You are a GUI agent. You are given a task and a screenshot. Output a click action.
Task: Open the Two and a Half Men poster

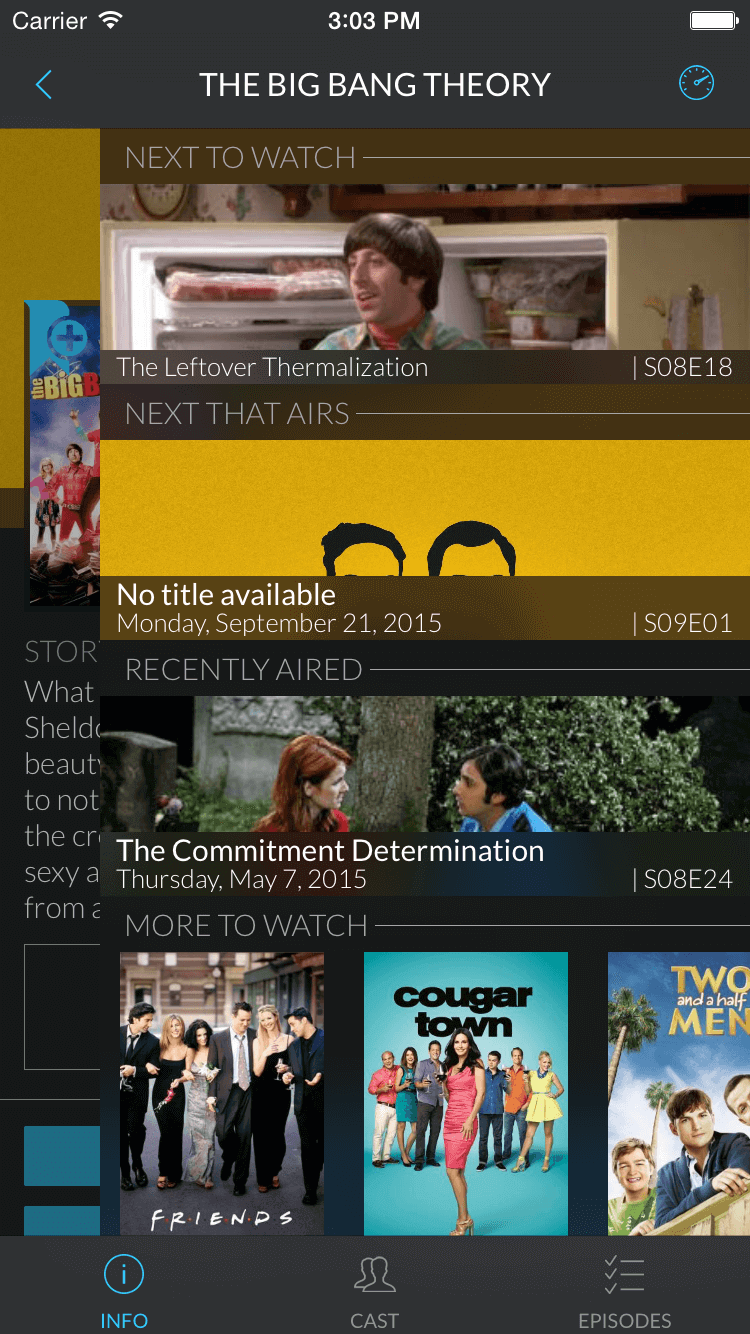[679, 1093]
